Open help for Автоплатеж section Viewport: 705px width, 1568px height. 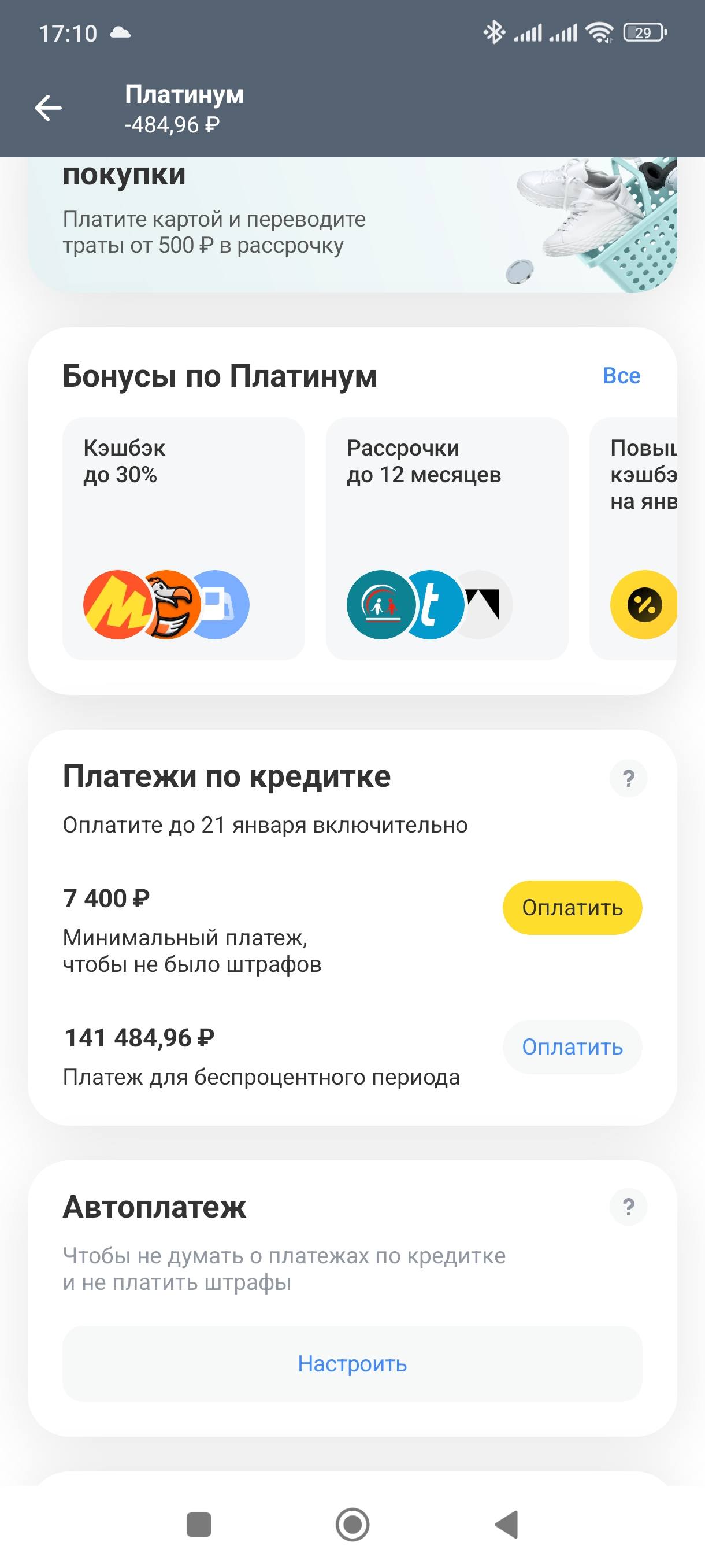click(628, 1207)
